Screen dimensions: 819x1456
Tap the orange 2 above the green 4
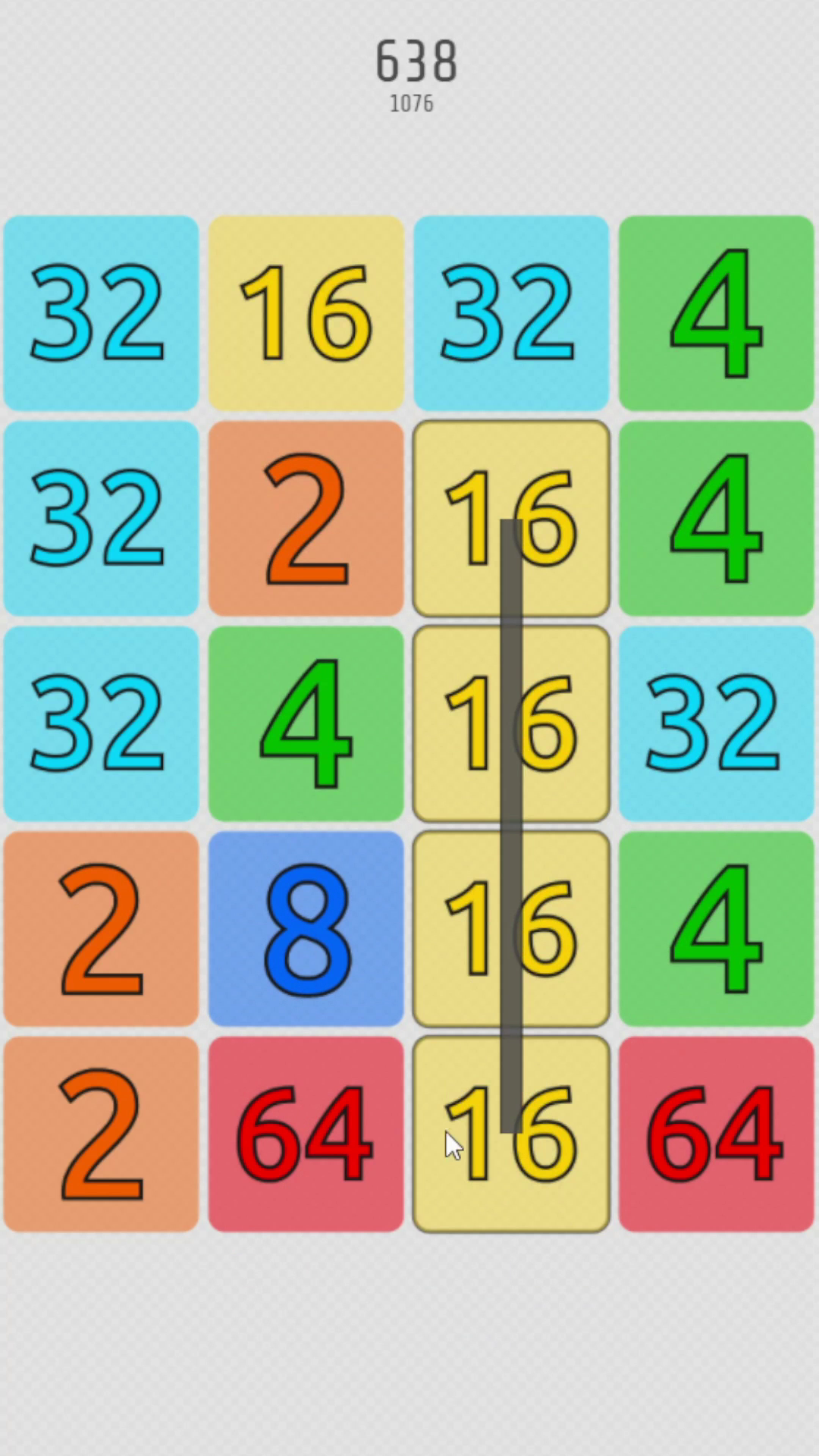[306, 518]
